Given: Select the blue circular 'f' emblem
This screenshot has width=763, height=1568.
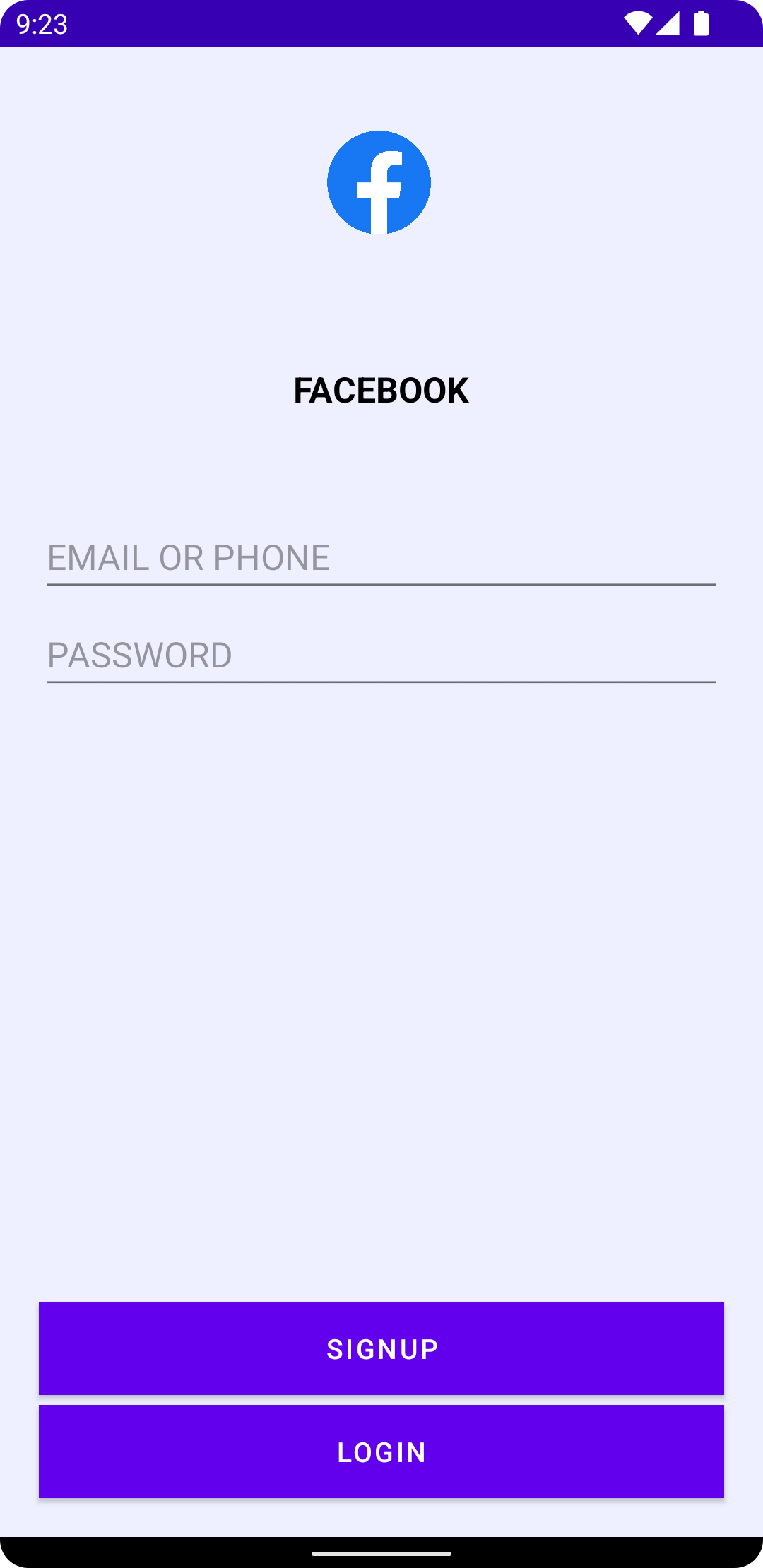Looking at the screenshot, I should pos(381,182).
